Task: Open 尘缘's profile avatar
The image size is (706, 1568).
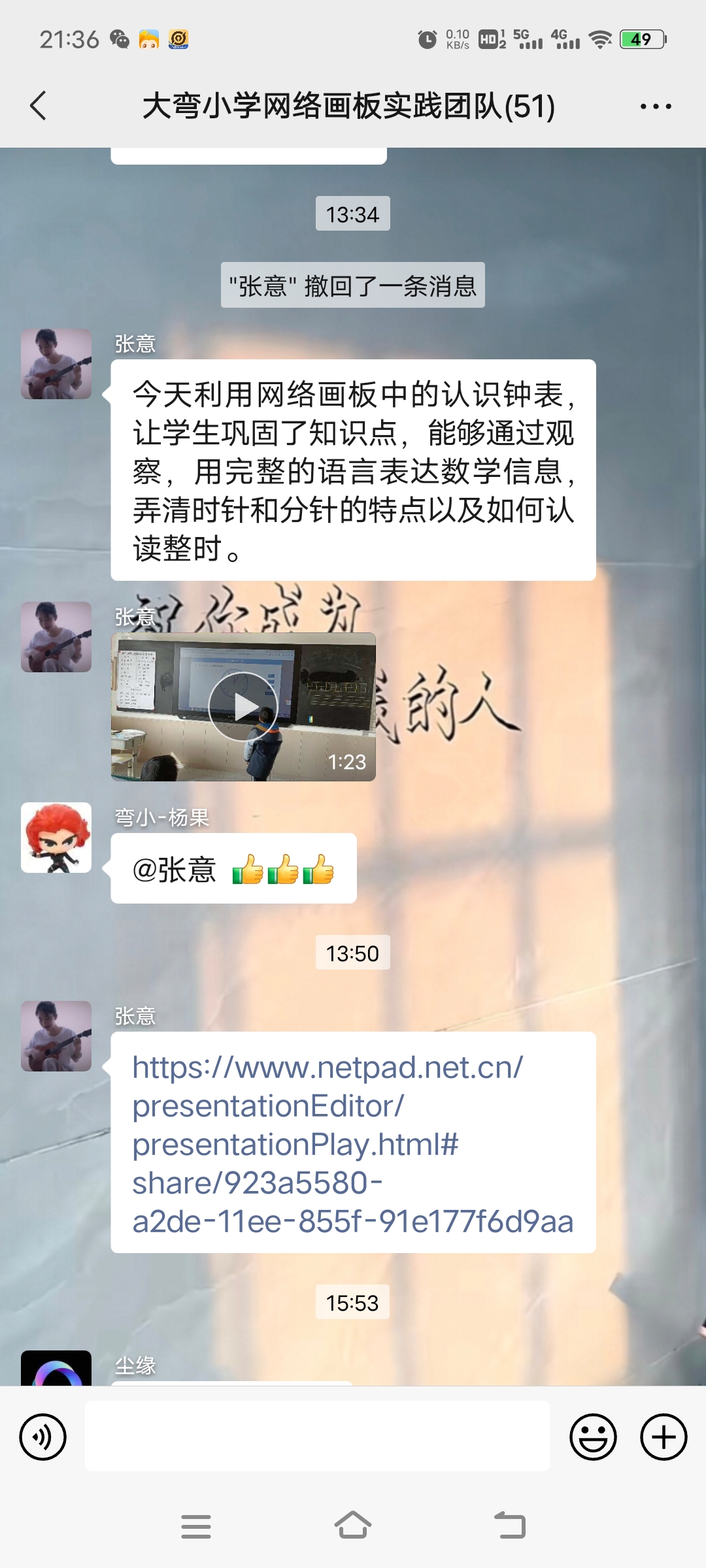Action: [x=56, y=1367]
